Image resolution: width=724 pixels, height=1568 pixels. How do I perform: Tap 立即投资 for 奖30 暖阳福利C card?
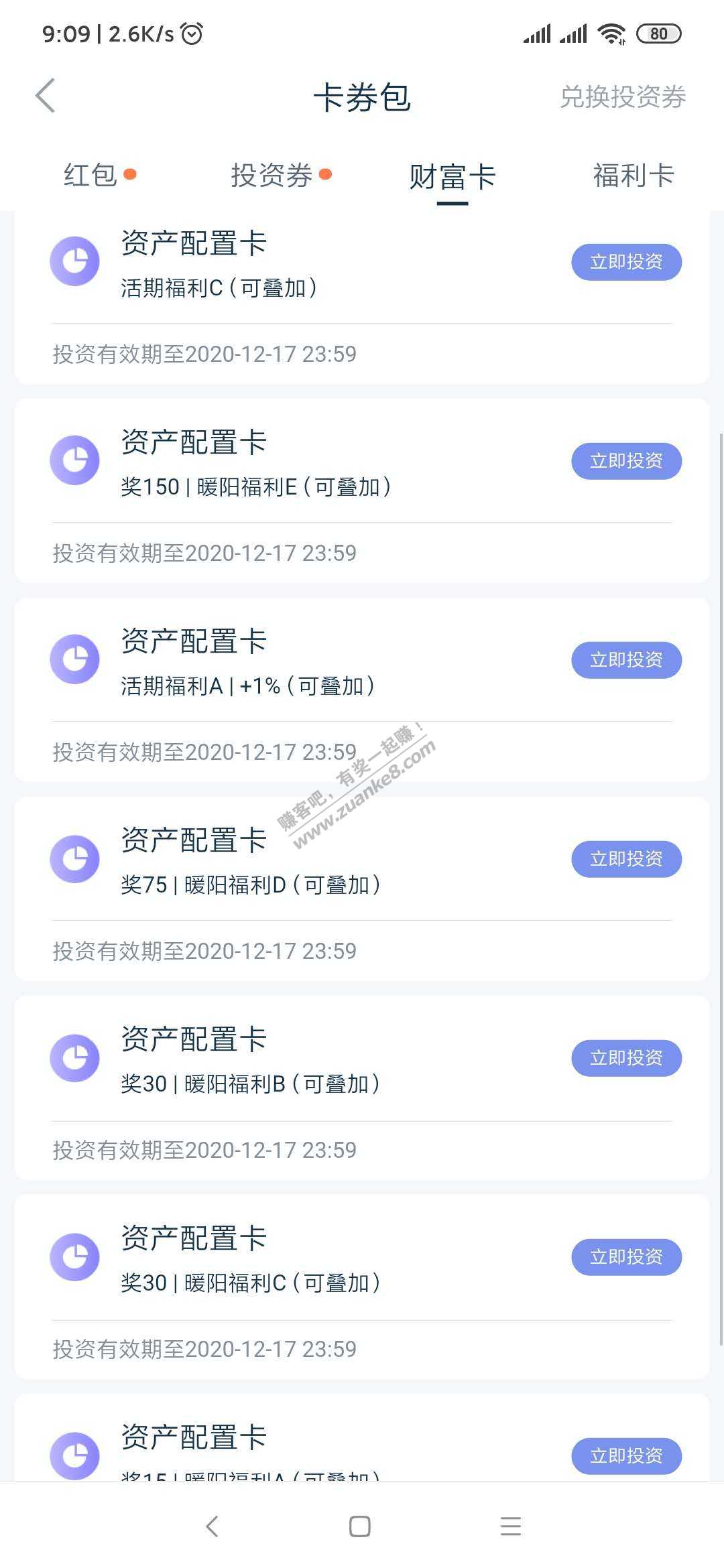626,1257
